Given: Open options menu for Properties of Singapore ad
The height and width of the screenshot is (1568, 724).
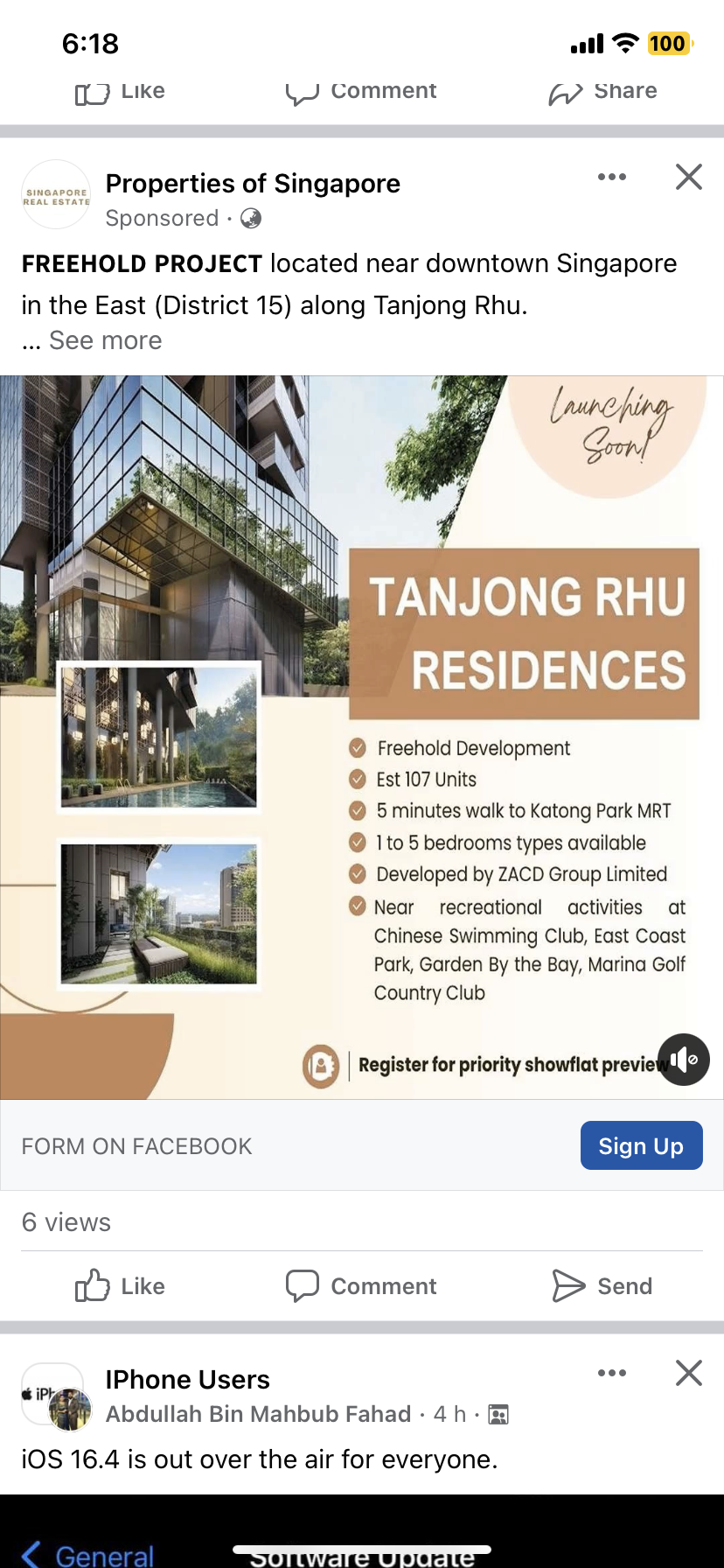Looking at the screenshot, I should click(611, 178).
